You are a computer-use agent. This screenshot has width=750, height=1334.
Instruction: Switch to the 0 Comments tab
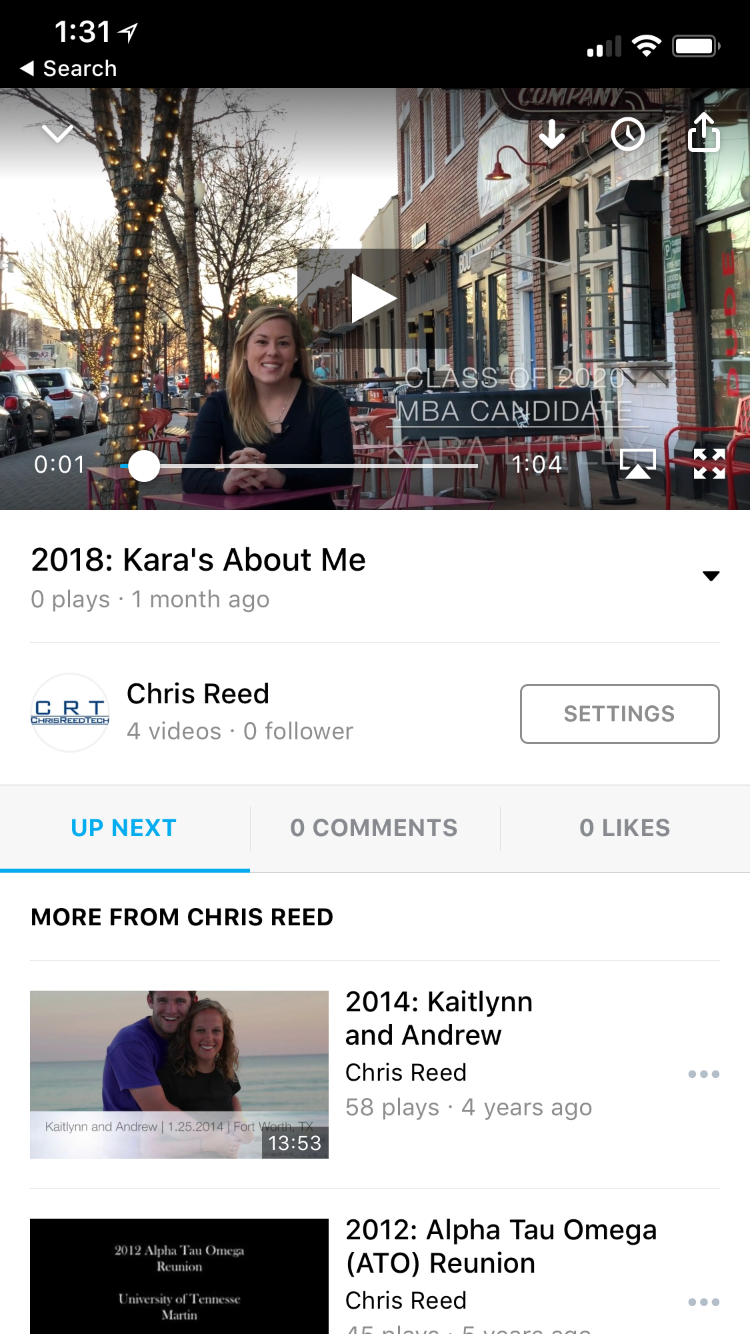click(x=374, y=828)
